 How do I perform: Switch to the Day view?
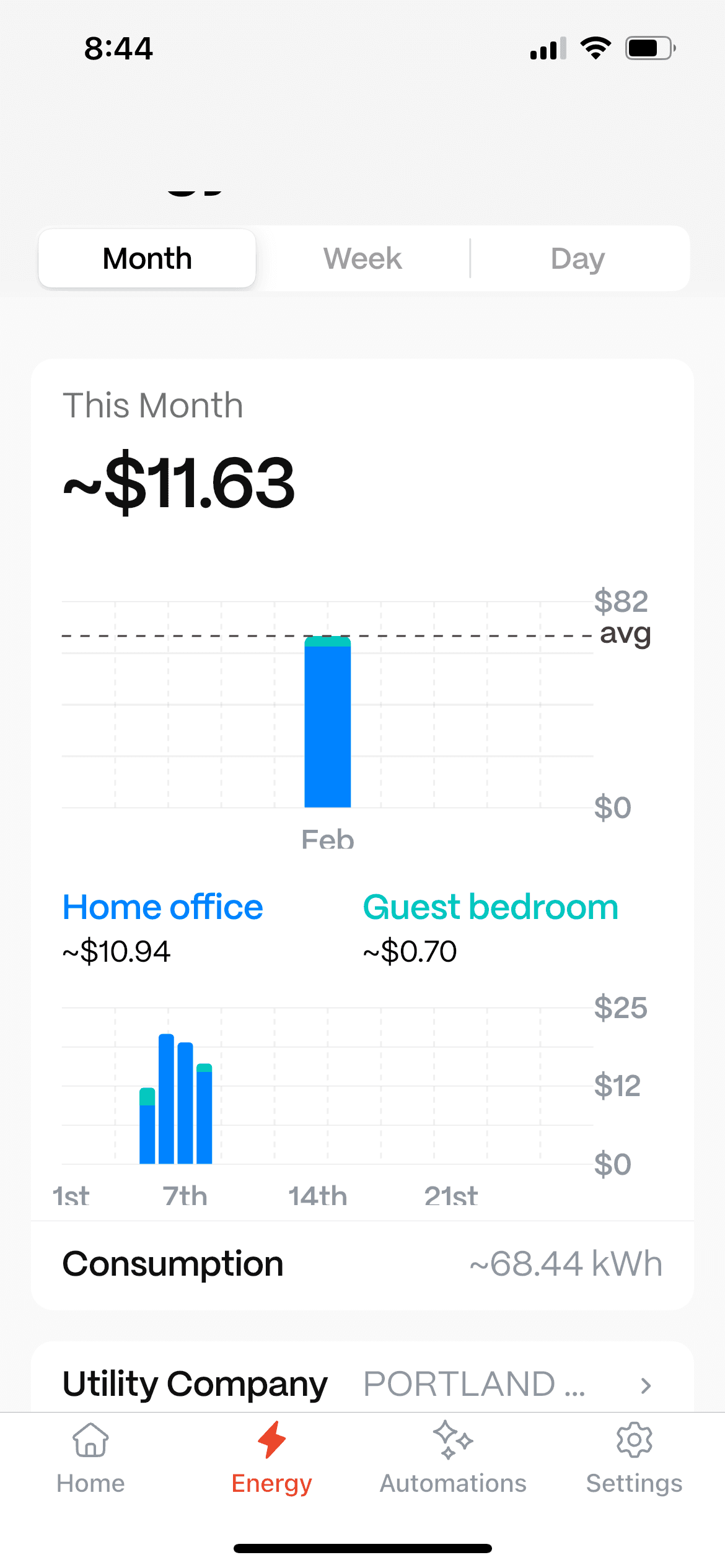578,258
